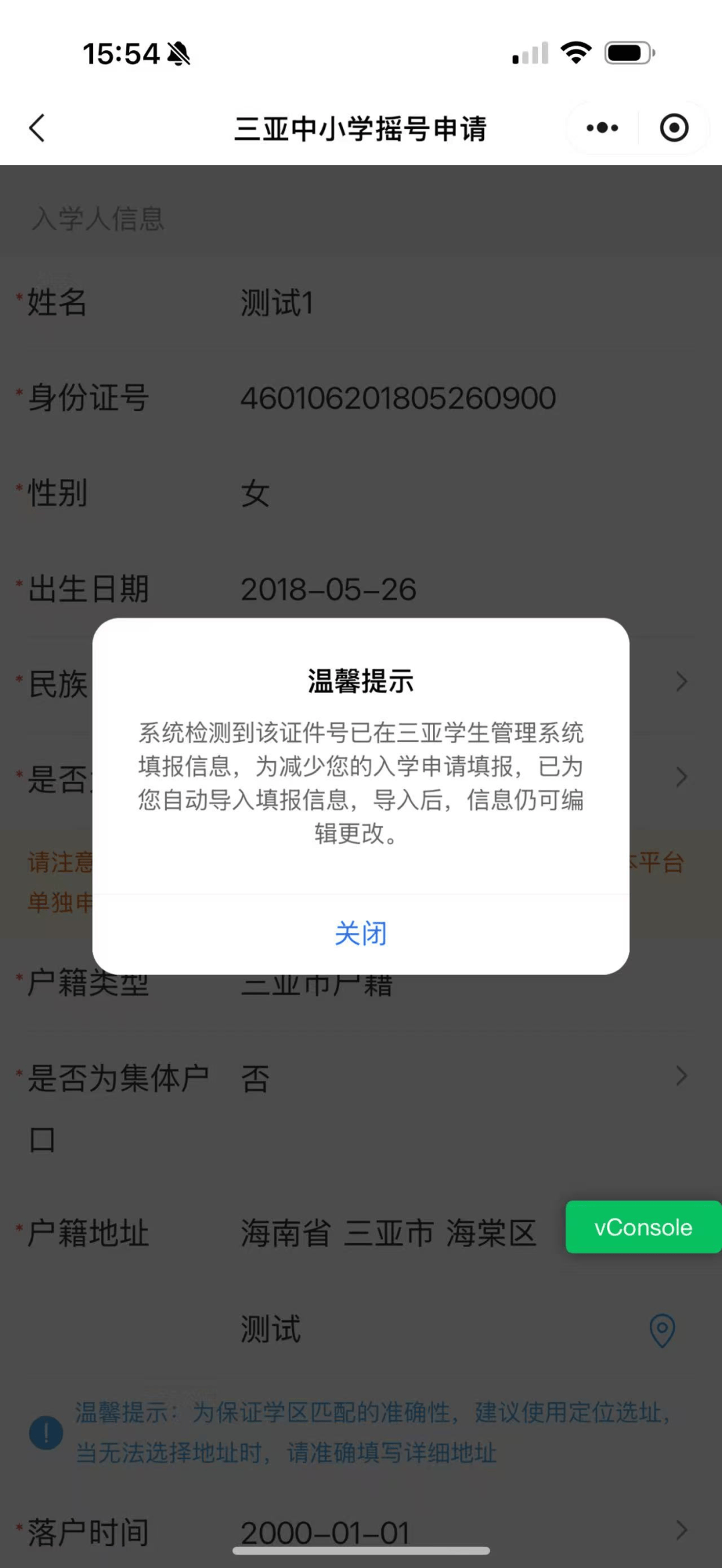Open the vConsole debug panel

coord(643,1227)
